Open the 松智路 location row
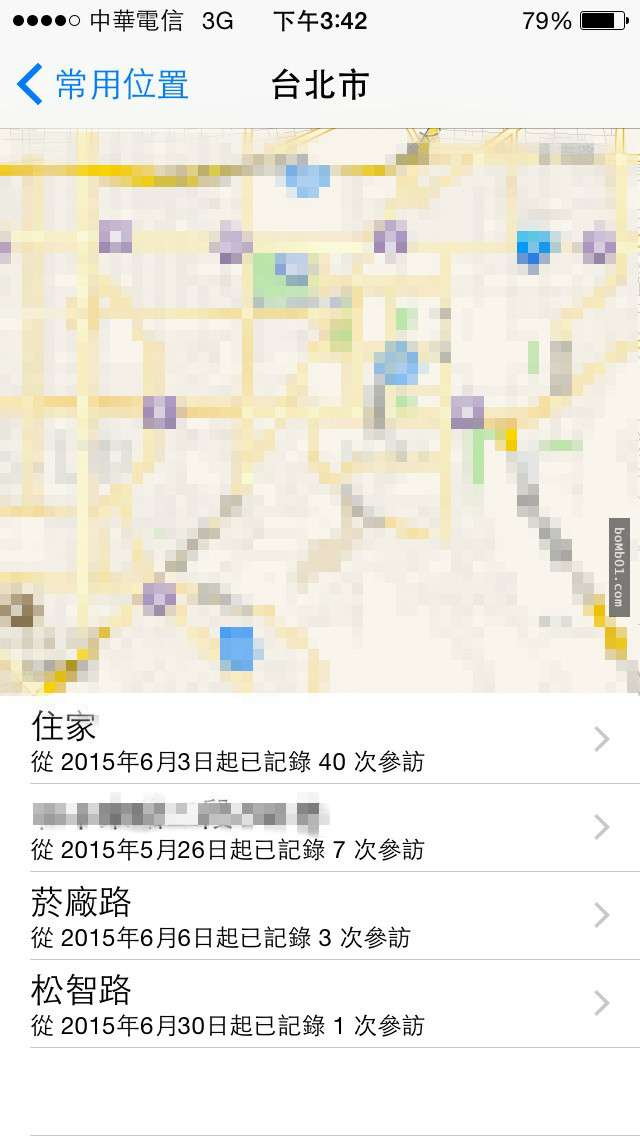 [320, 1004]
